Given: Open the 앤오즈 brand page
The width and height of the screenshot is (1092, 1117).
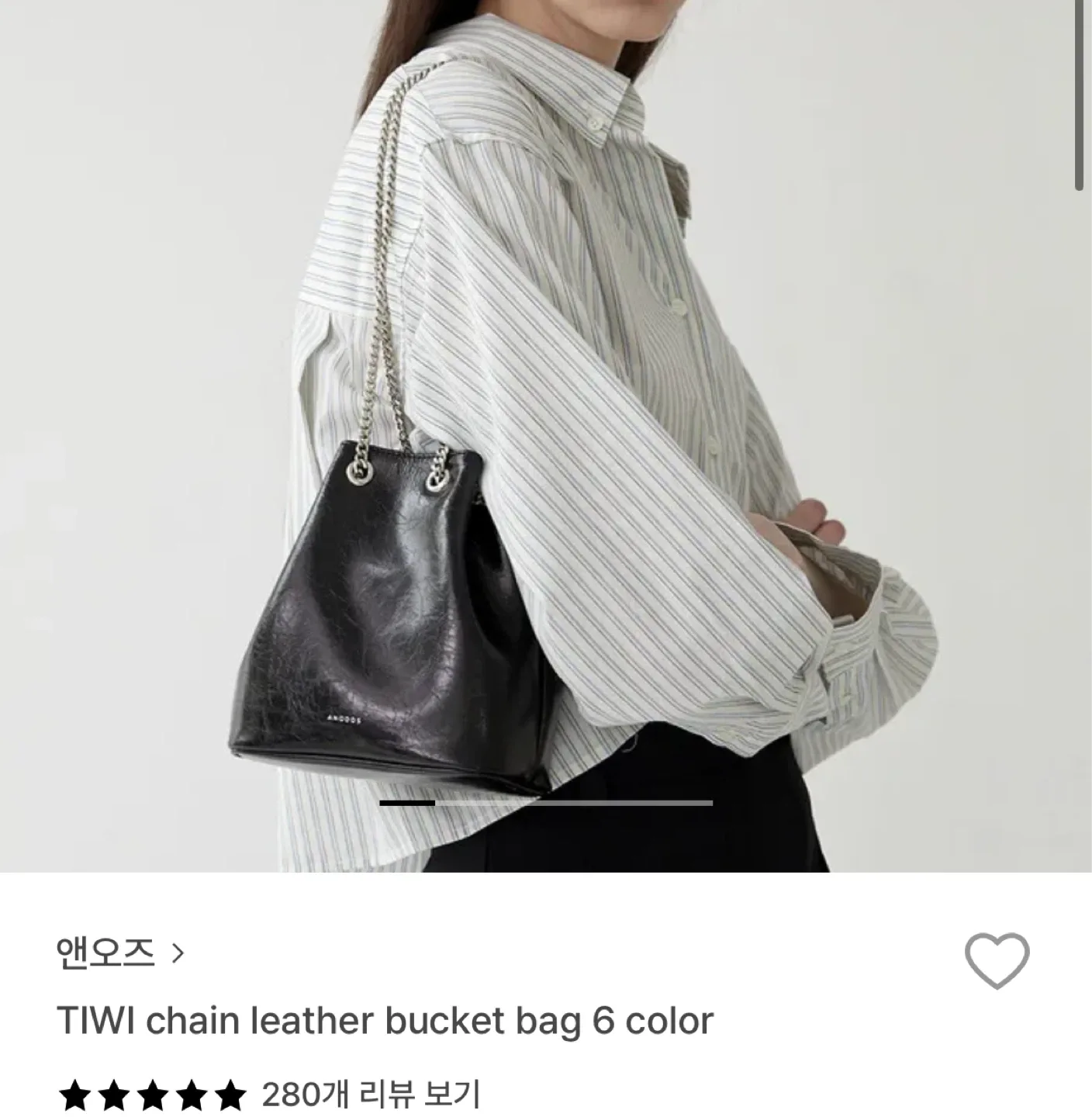Looking at the screenshot, I should 120,952.
